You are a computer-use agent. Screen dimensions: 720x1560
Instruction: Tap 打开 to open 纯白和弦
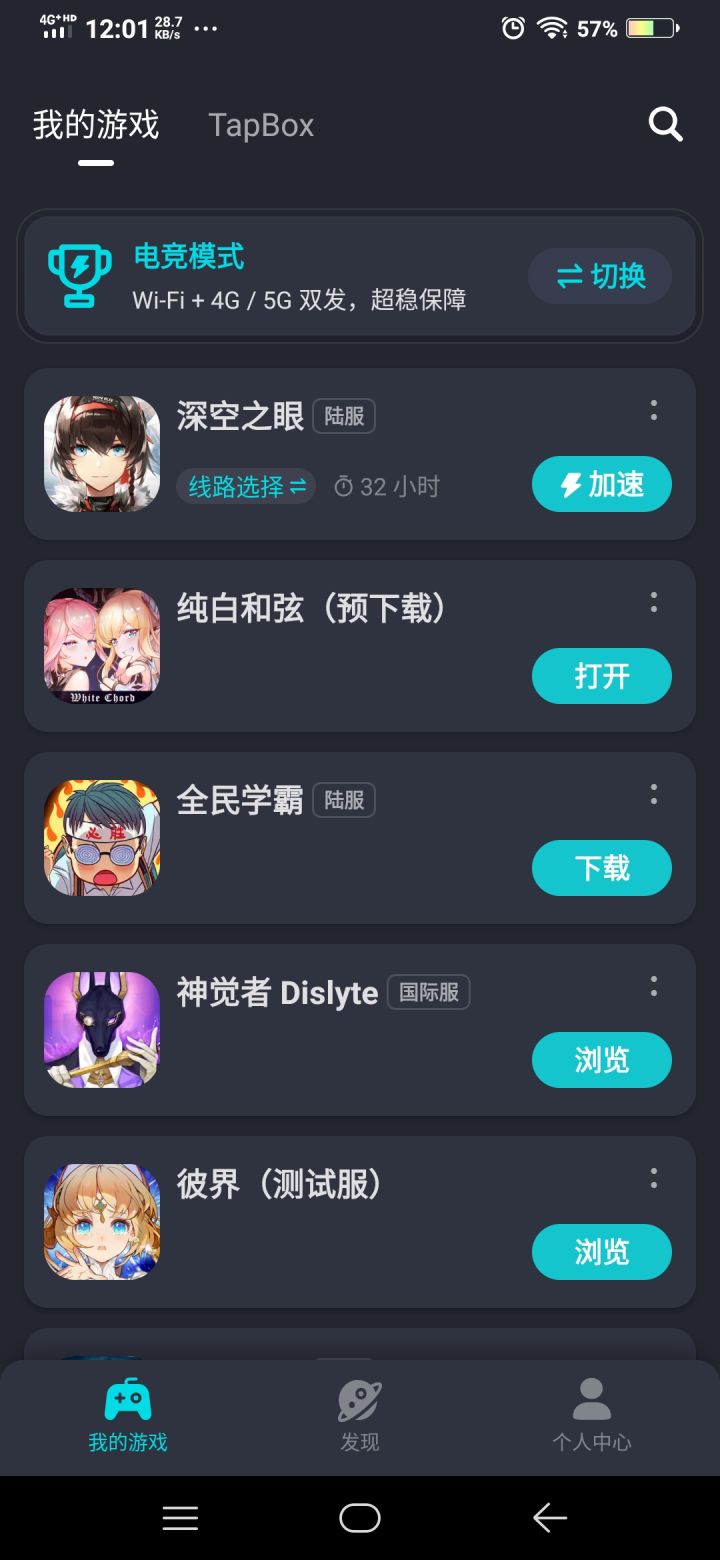click(601, 676)
